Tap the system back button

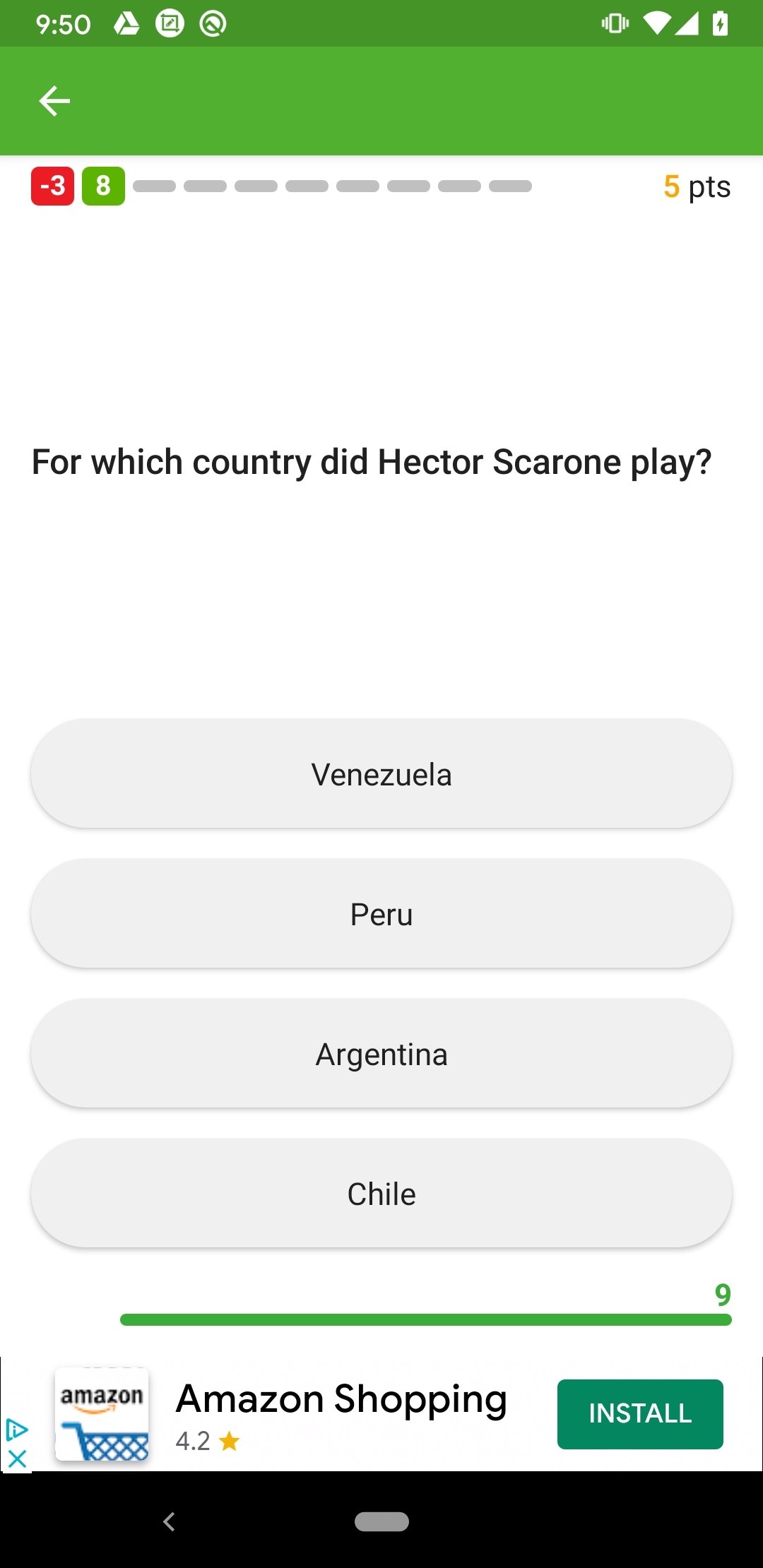click(169, 1521)
